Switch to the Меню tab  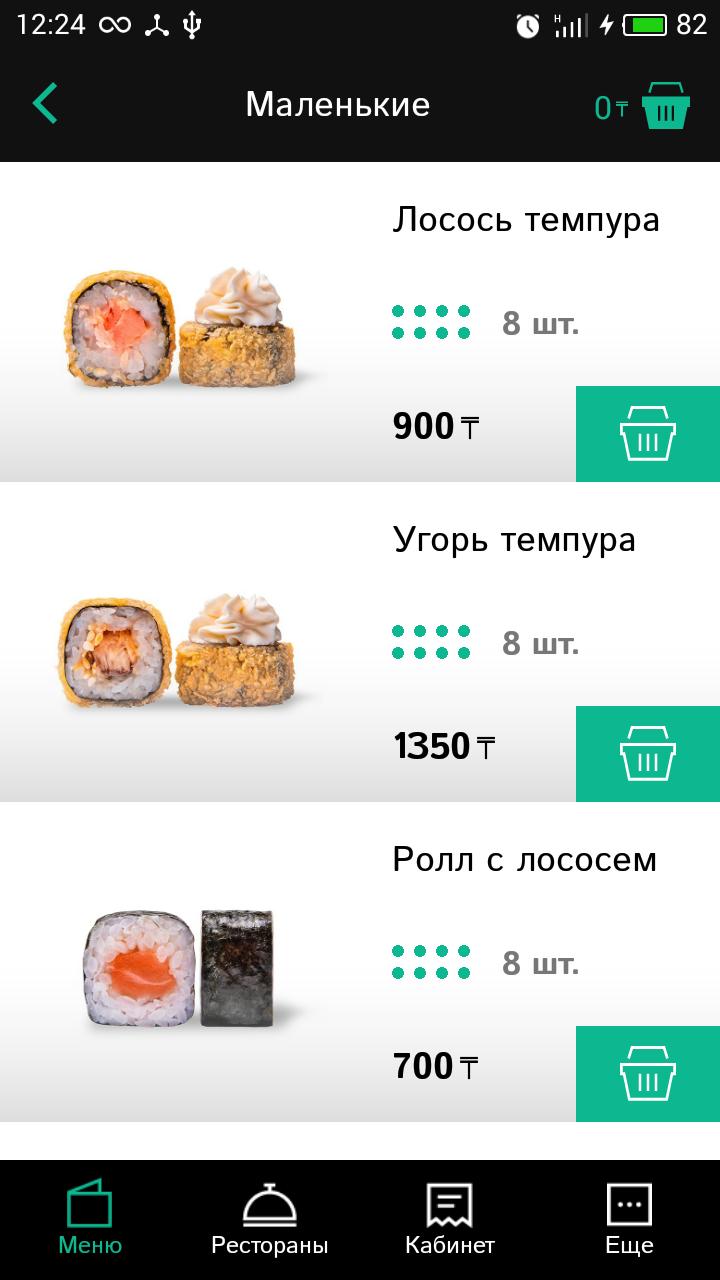point(90,1218)
